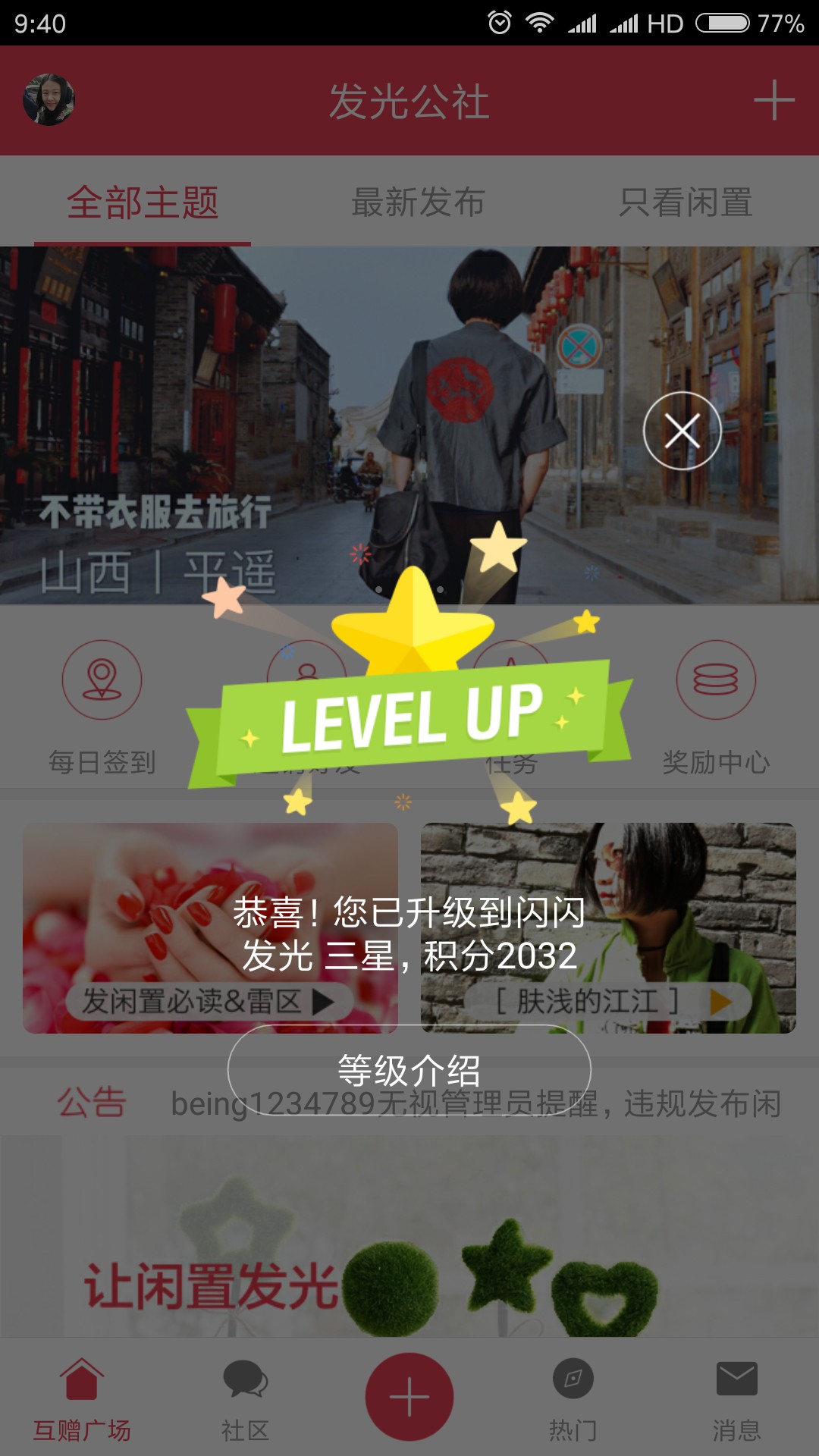
Task: Open the 让闲置发光 banner
Action: (x=409, y=1236)
